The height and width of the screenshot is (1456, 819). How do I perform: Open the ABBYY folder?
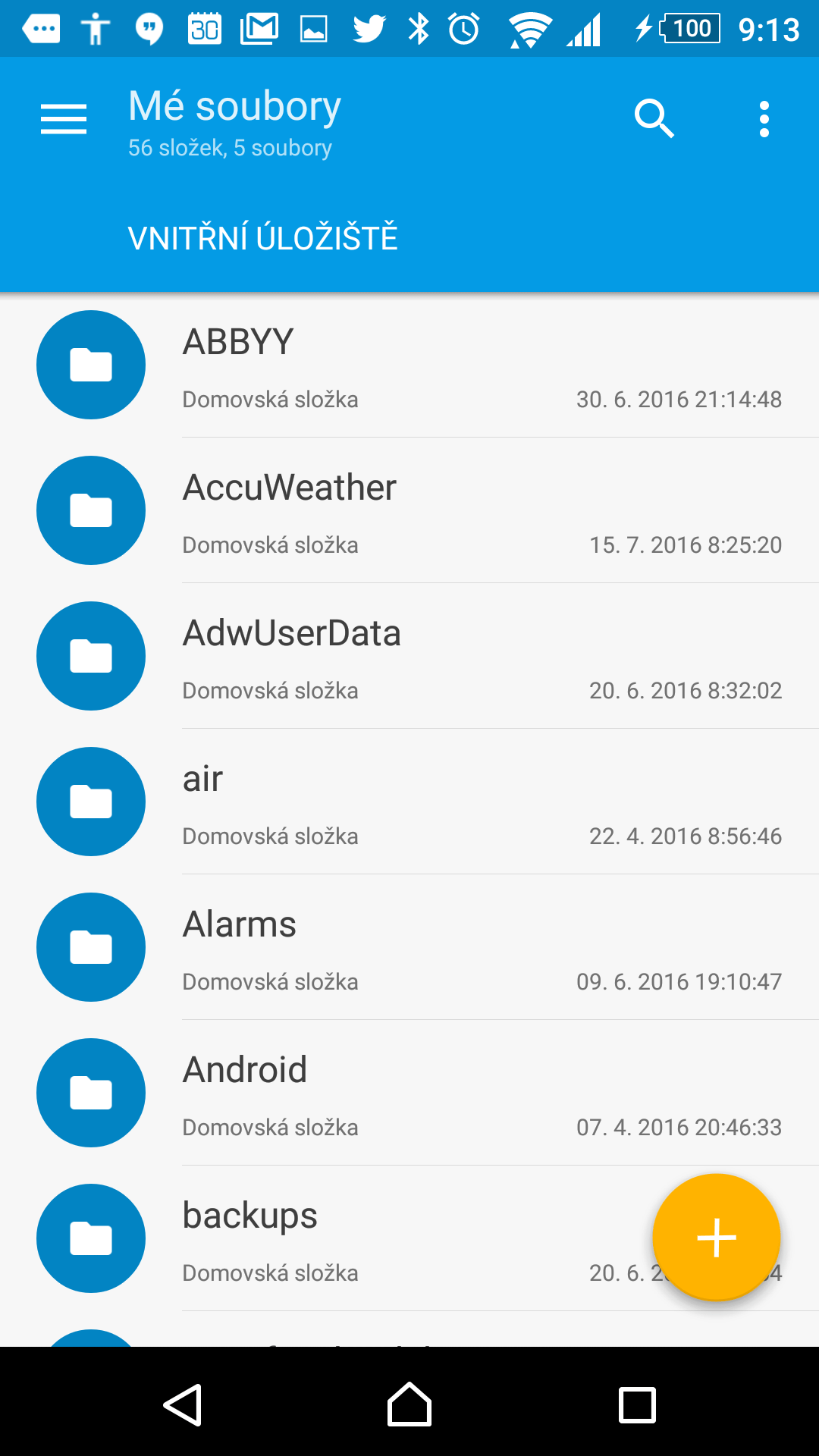click(x=409, y=365)
